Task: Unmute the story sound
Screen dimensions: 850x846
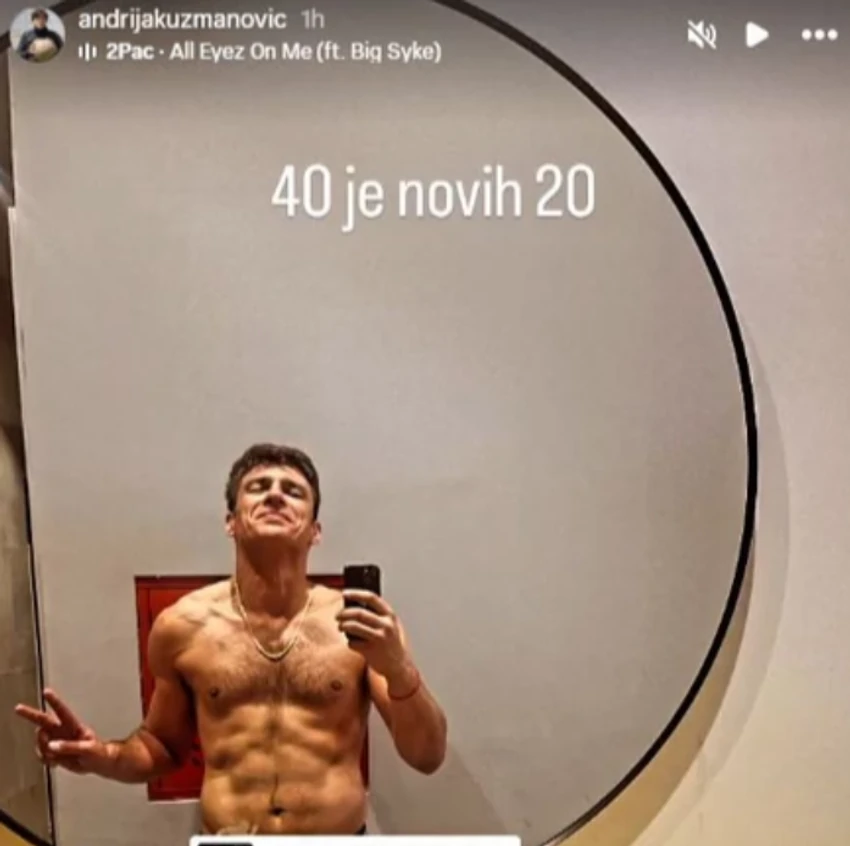Action: pos(701,35)
